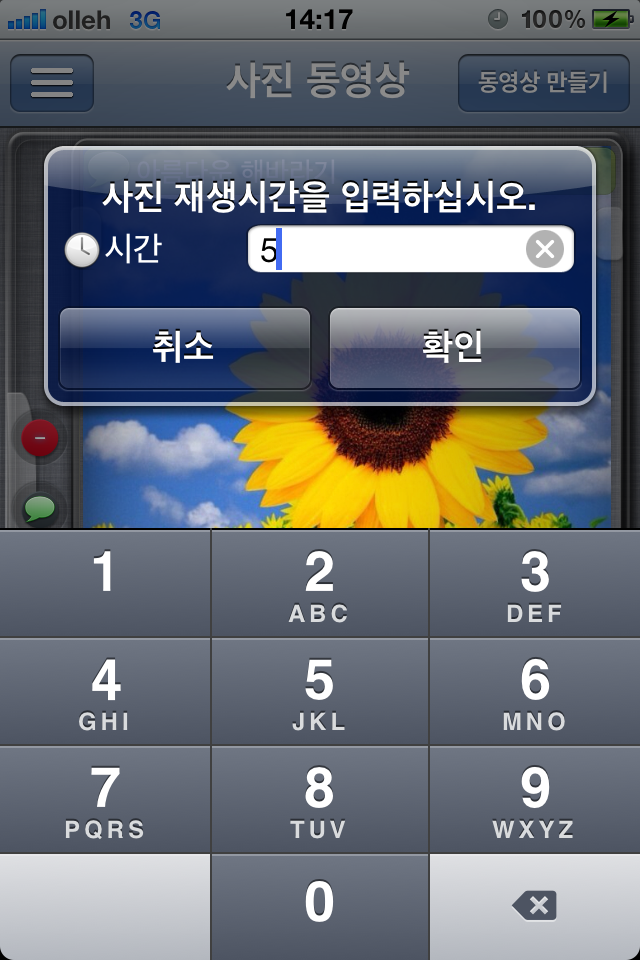
Task: Enter digit 7 on keypad
Action: 105,799
